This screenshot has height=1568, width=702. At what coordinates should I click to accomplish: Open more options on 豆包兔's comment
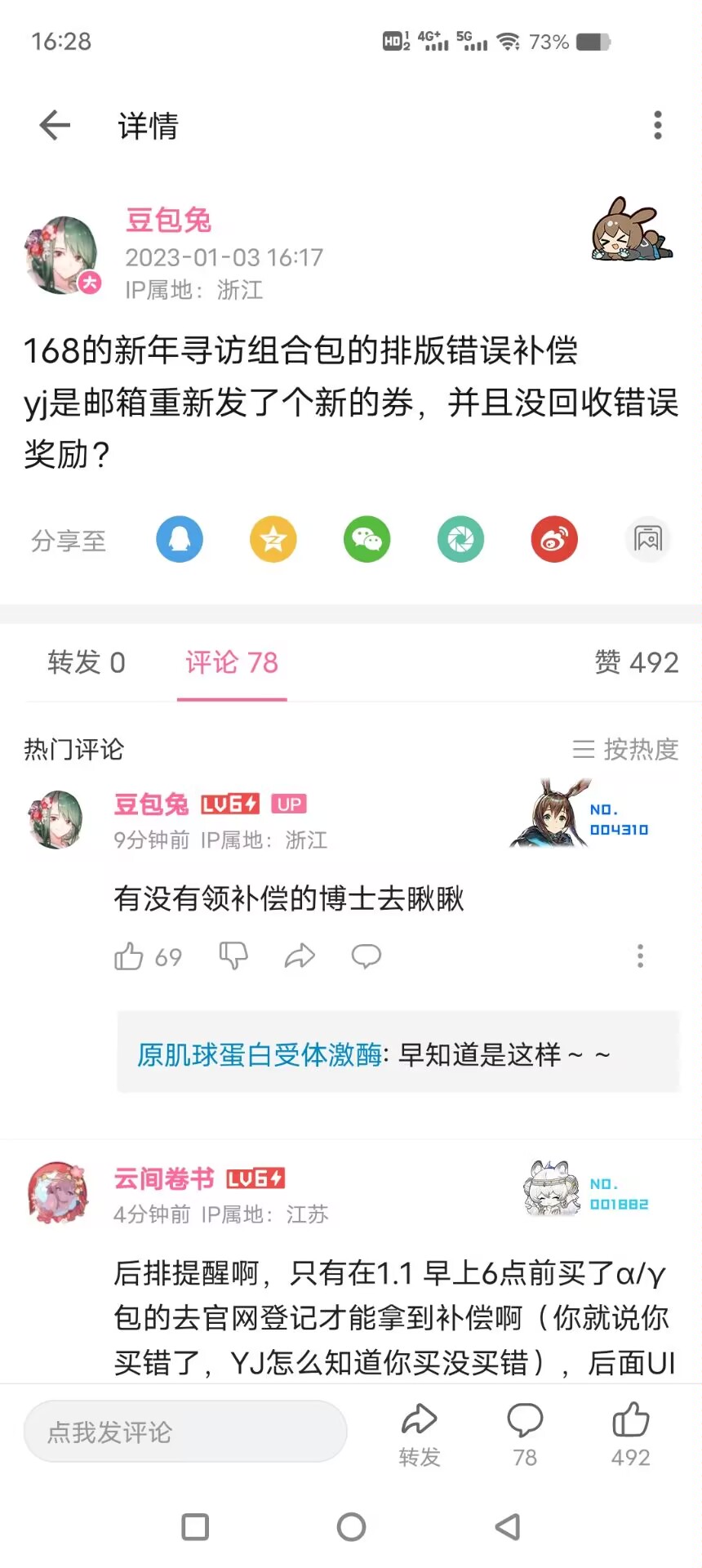point(640,955)
